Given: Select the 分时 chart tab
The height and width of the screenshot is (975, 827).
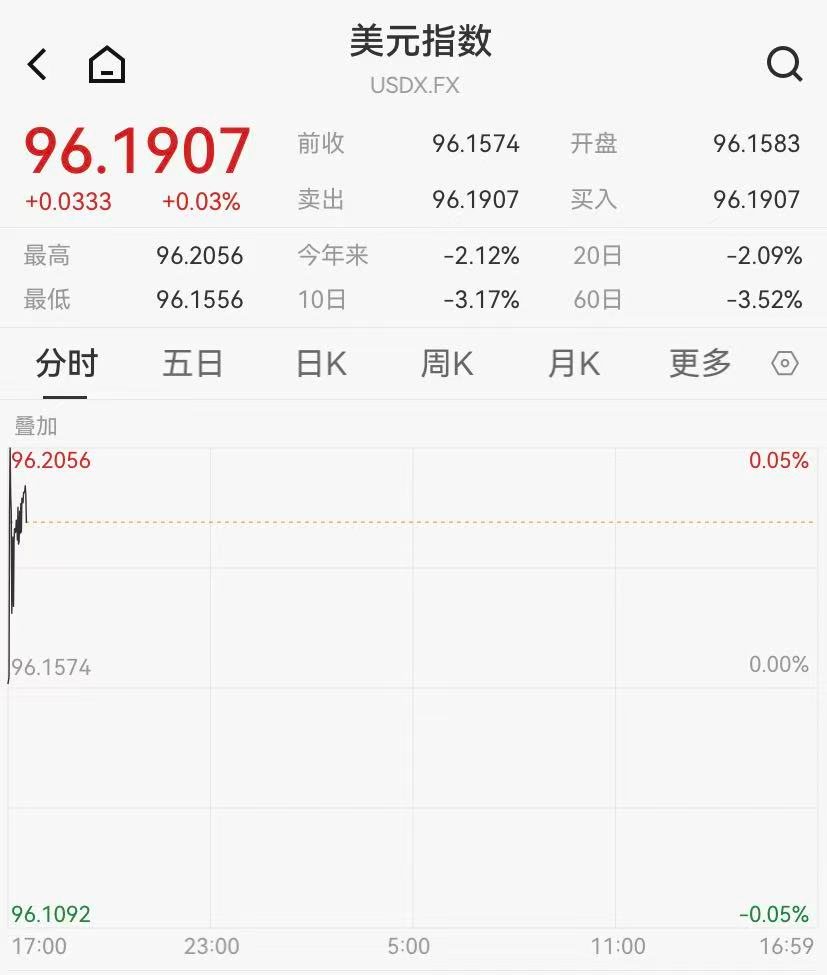Looking at the screenshot, I should (66, 364).
